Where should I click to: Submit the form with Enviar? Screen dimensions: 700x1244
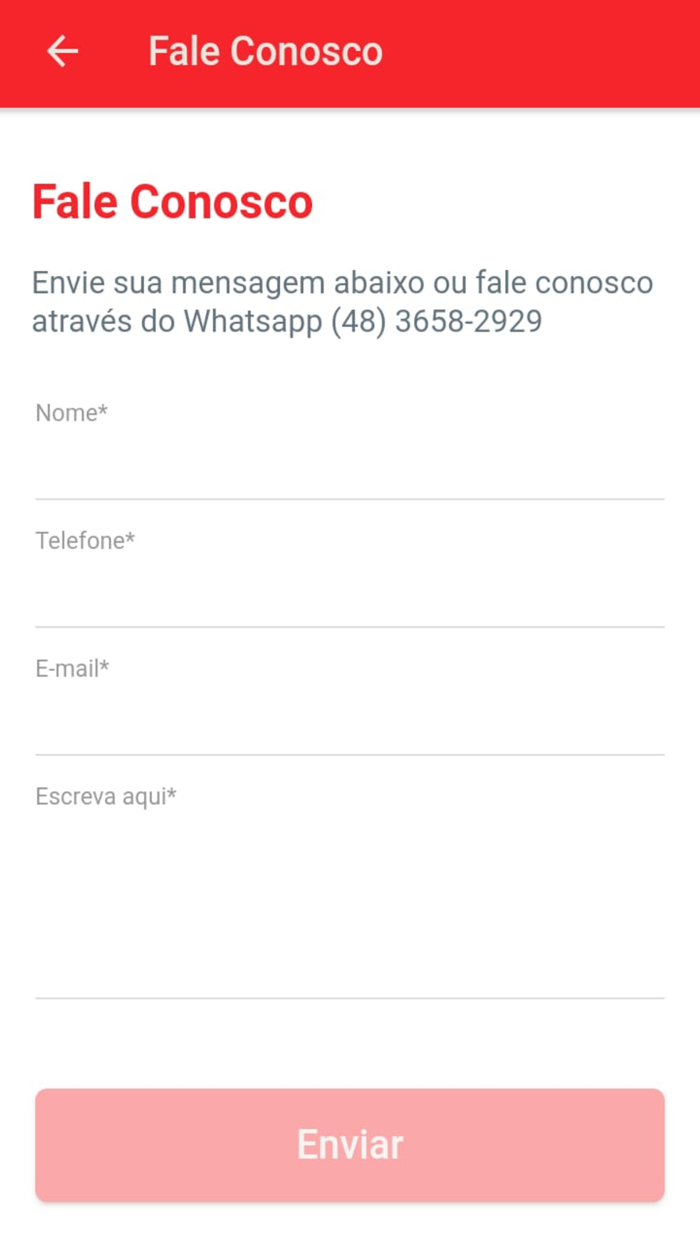tap(350, 1145)
